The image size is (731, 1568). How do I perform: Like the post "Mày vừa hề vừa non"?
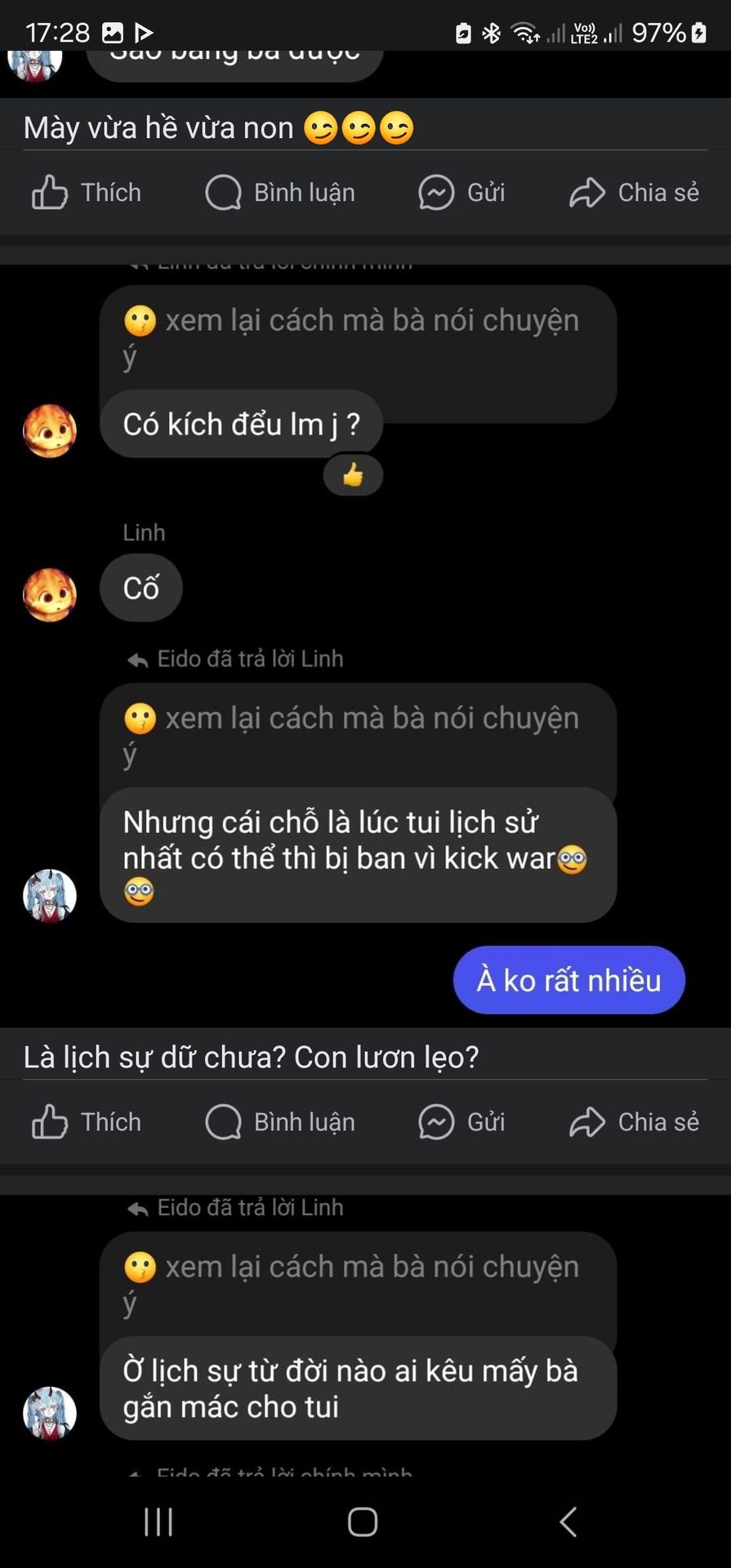[x=87, y=193]
